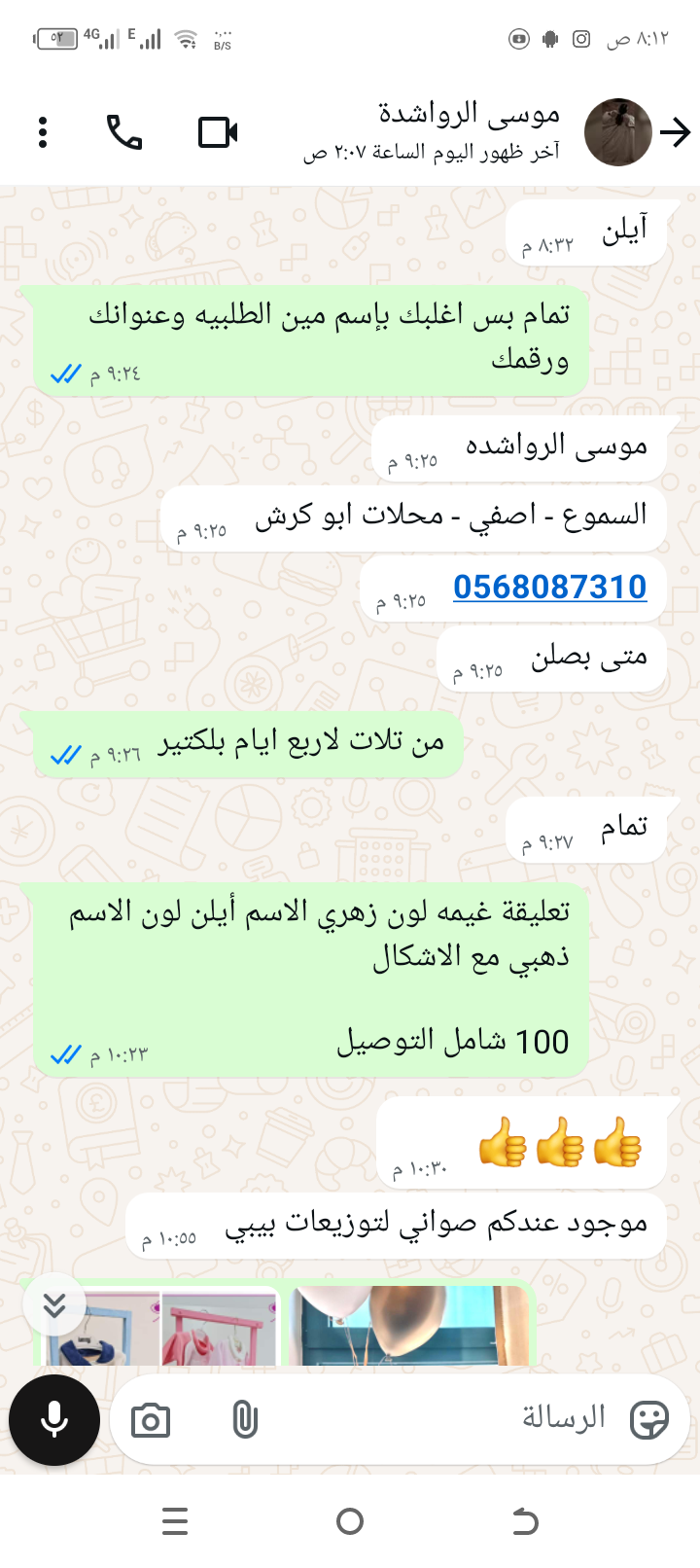
Task: Tap the system back button
Action: (525, 1521)
